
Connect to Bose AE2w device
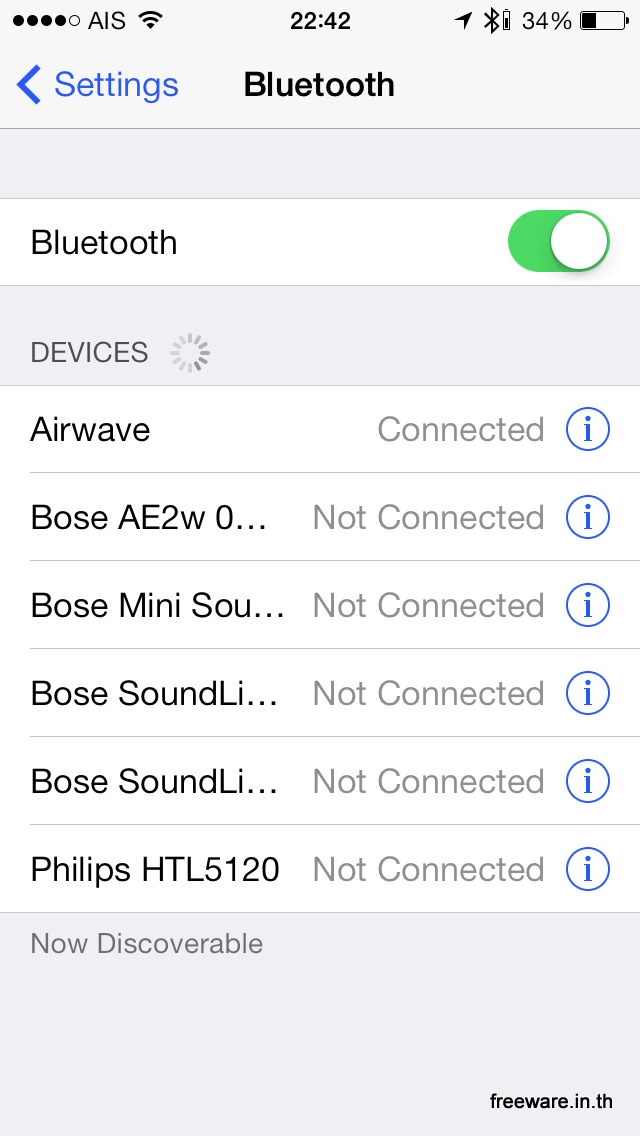pos(320,517)
